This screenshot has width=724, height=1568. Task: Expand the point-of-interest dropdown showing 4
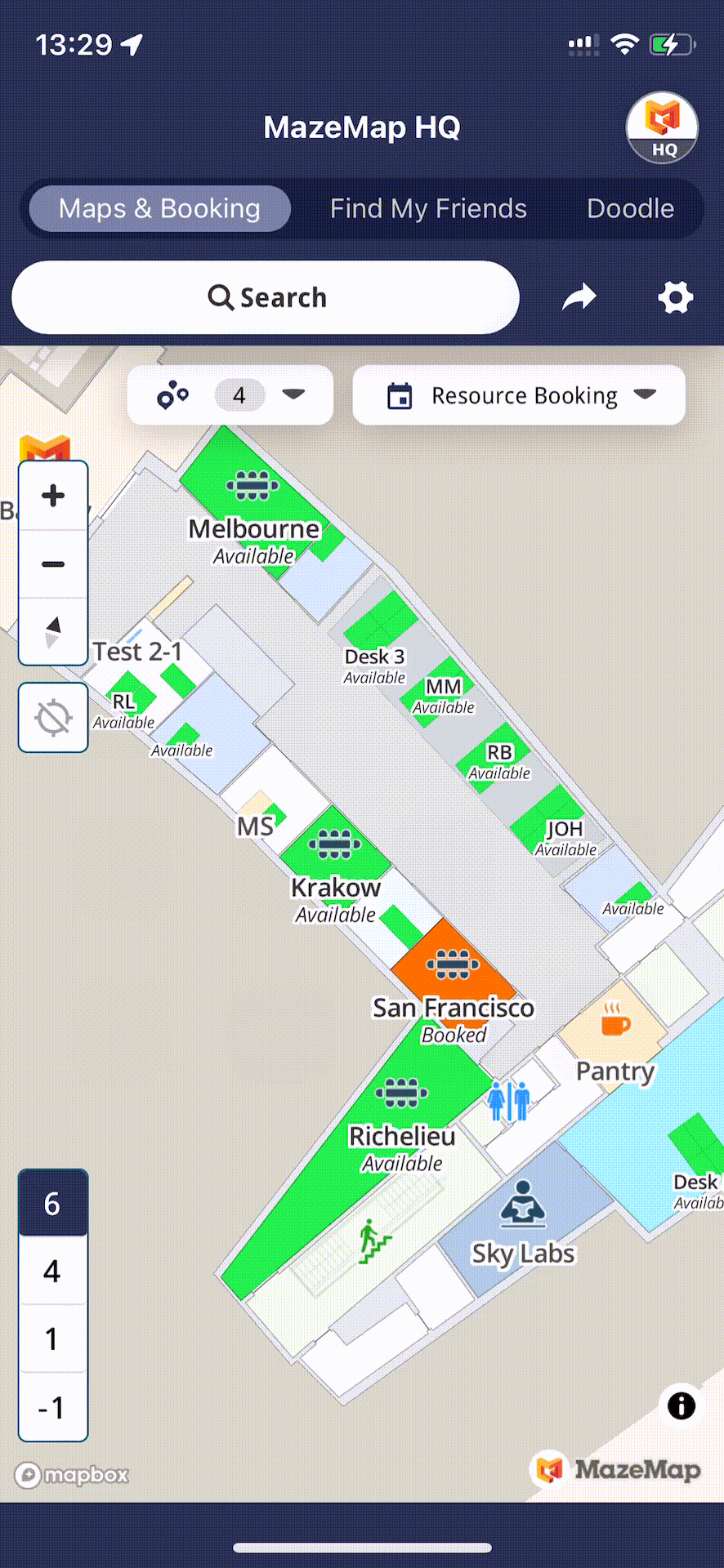[230, 395]
